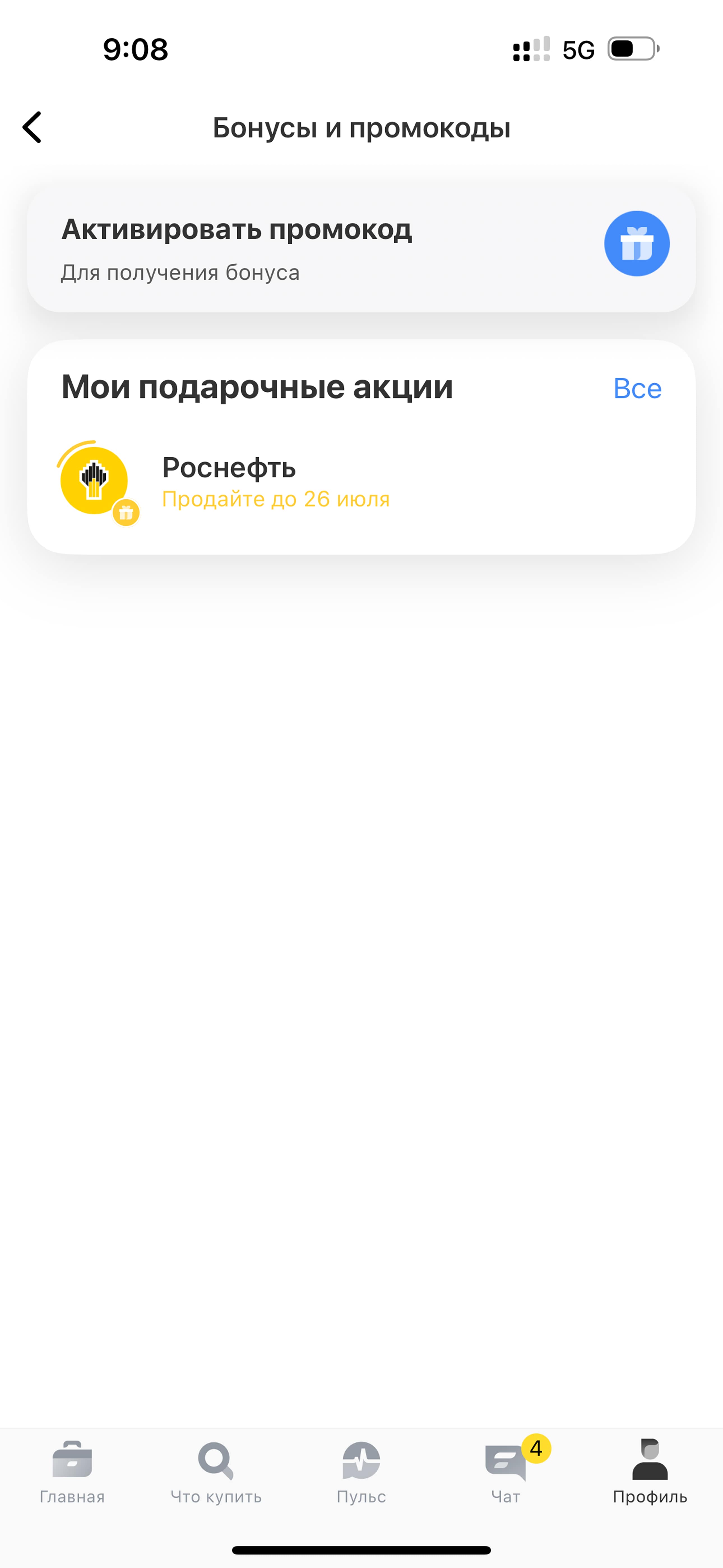View all gift stocks via Все
This screenshot has height=1568, width=723.
pyautogui.click(x=637, y=388)
